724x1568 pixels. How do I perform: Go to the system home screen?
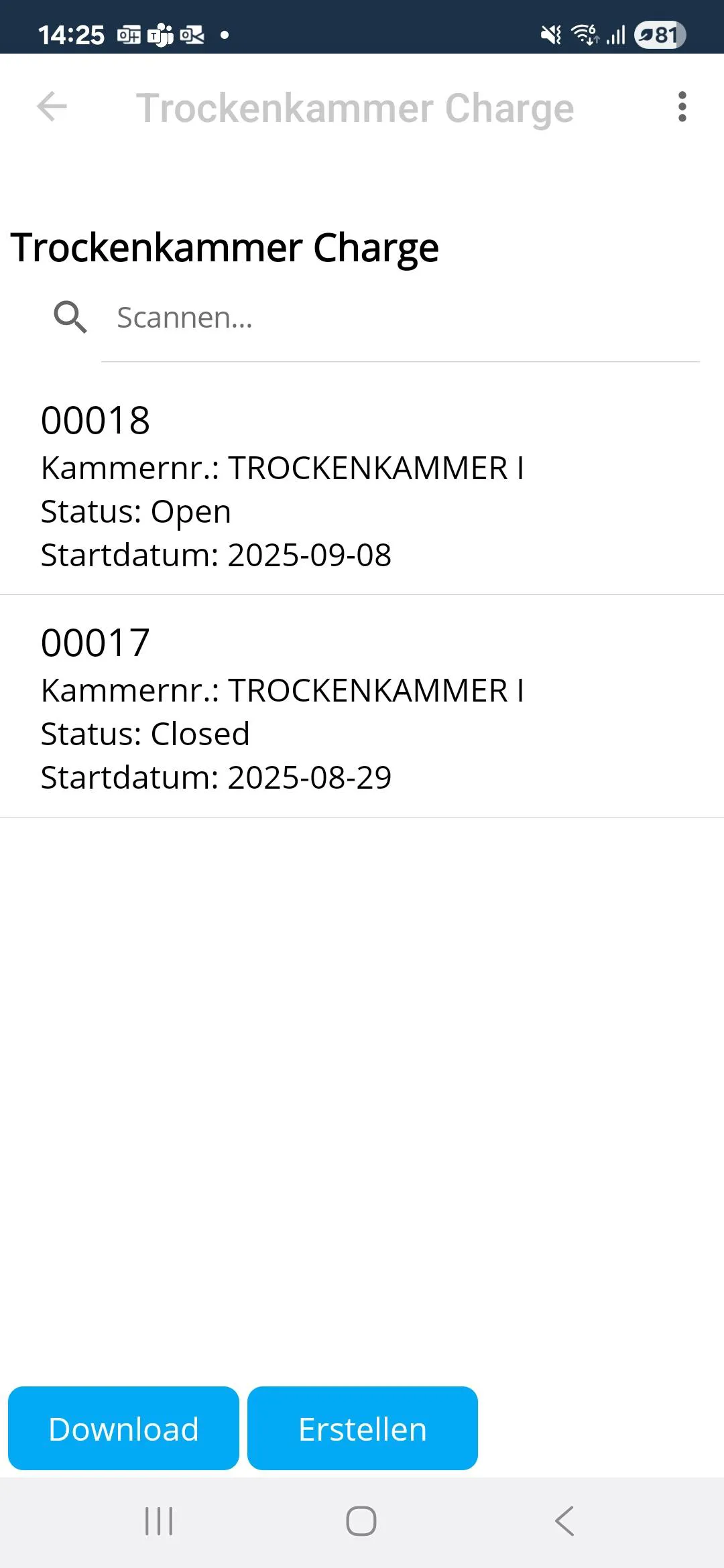click(x=361, y=1521)
